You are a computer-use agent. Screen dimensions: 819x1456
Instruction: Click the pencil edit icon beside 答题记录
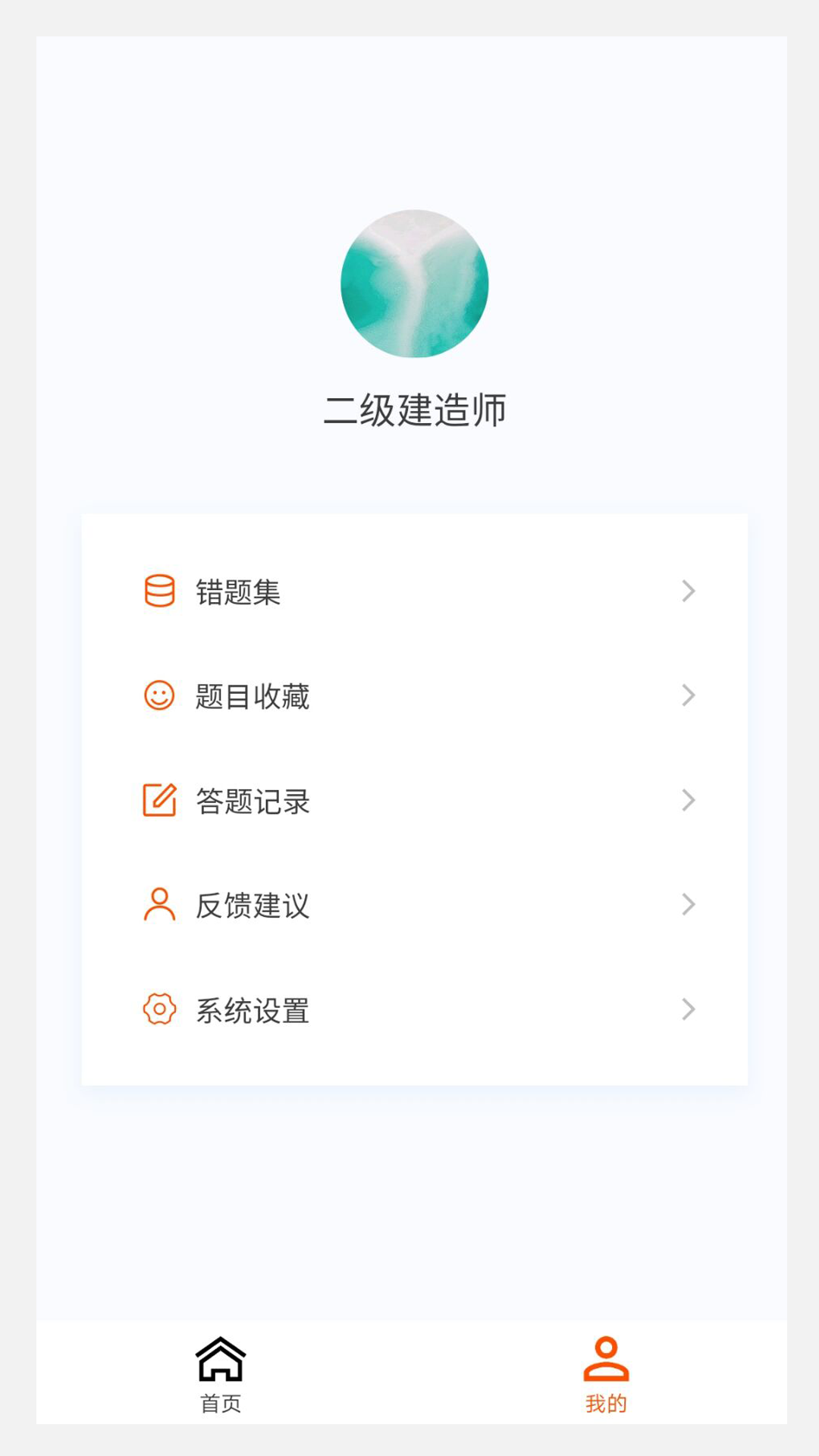[x=158, y=800]
